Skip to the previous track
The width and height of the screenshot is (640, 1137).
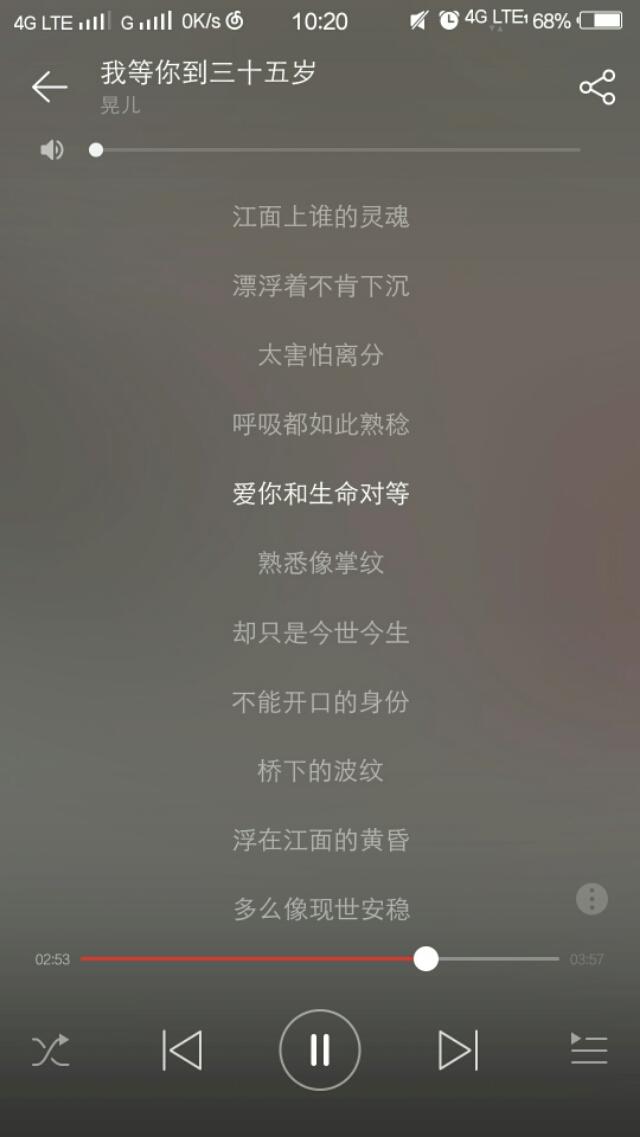(182, 1050)
